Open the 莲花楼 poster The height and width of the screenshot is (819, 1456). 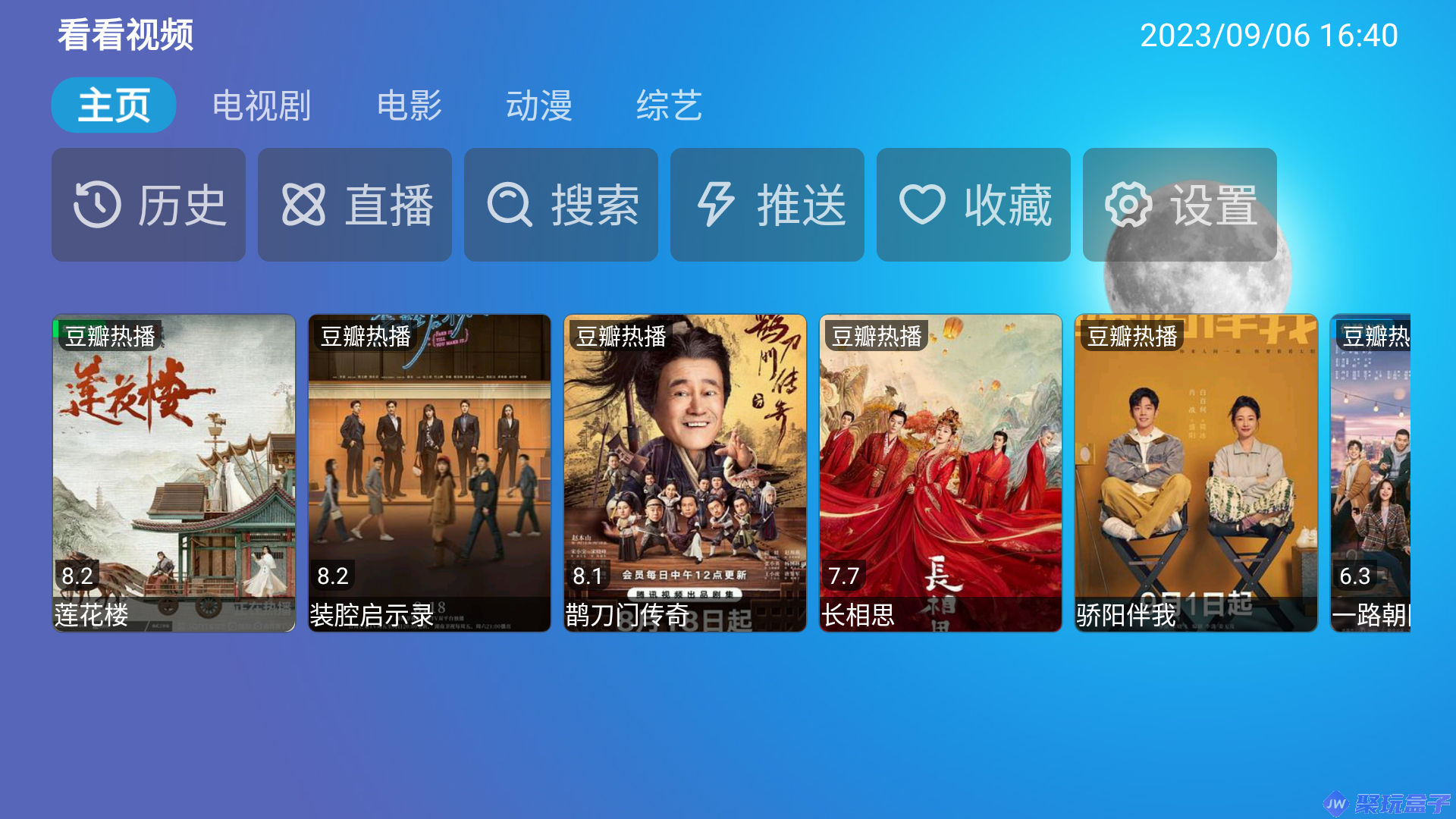click(174, 472)
